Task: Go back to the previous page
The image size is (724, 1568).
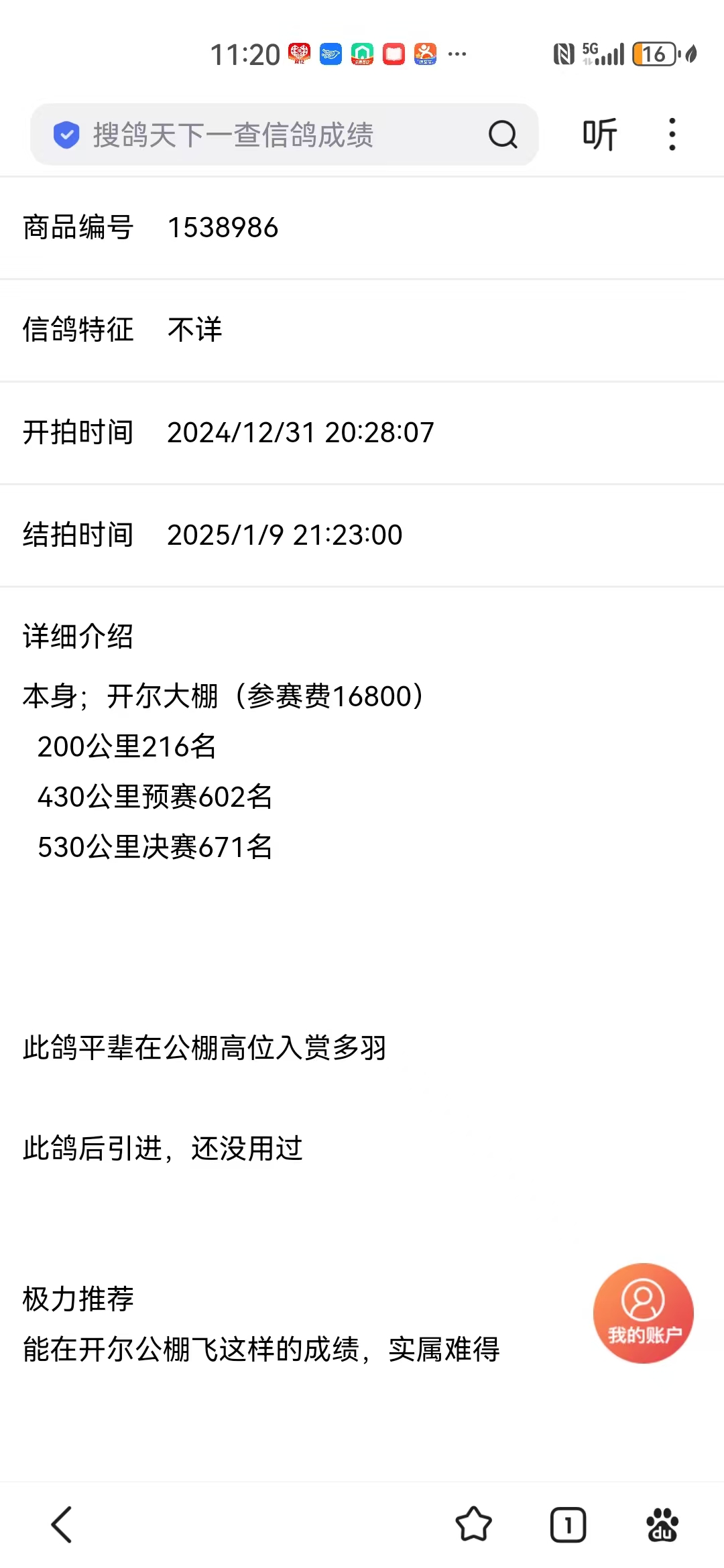Action: [62, 1524]
